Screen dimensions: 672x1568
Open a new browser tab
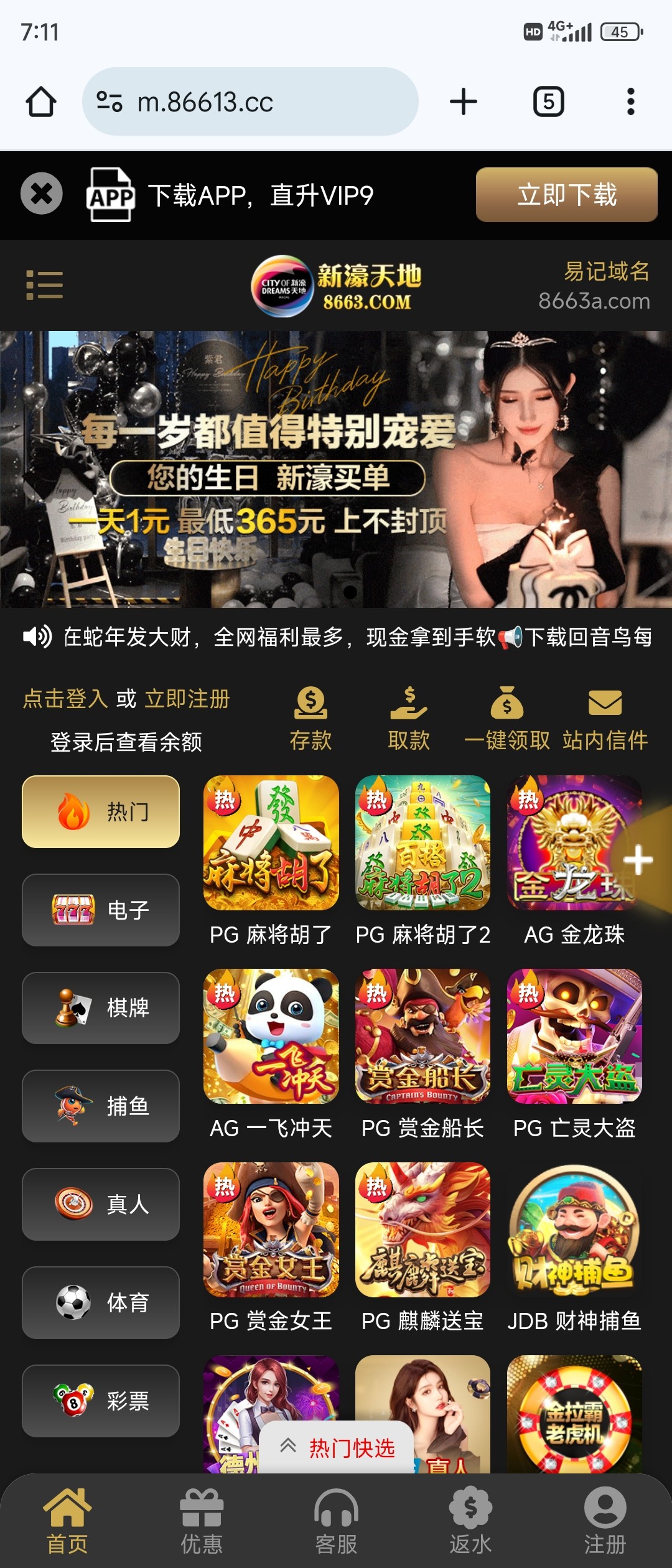coord(464,101)
